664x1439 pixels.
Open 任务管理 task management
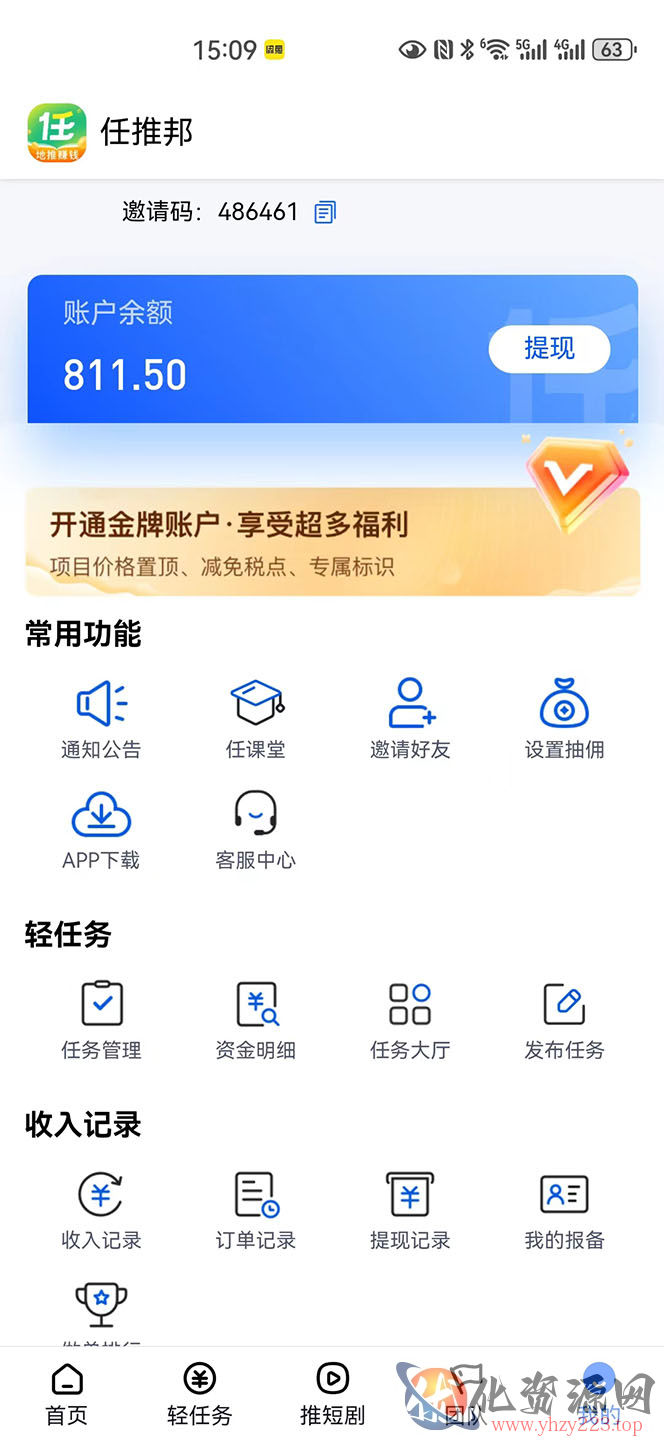[x=101, y=1020]
